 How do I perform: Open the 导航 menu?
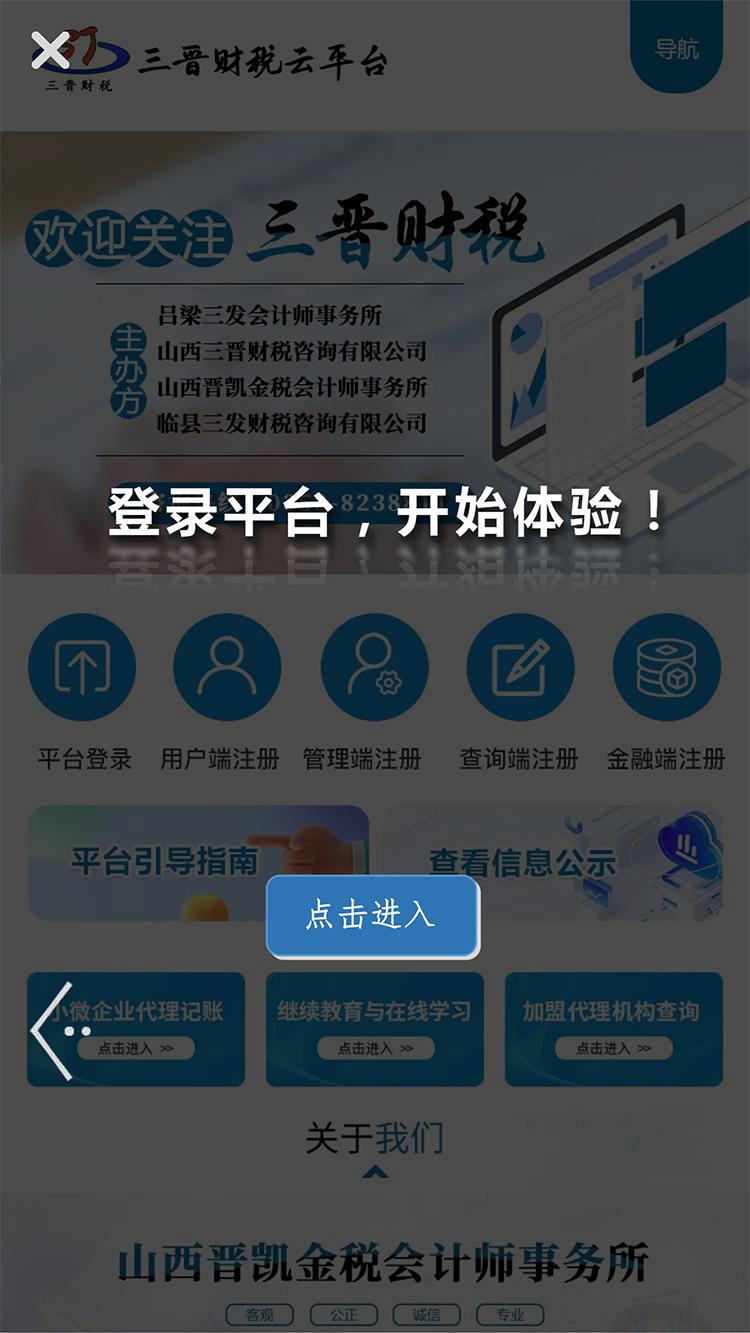676,48
